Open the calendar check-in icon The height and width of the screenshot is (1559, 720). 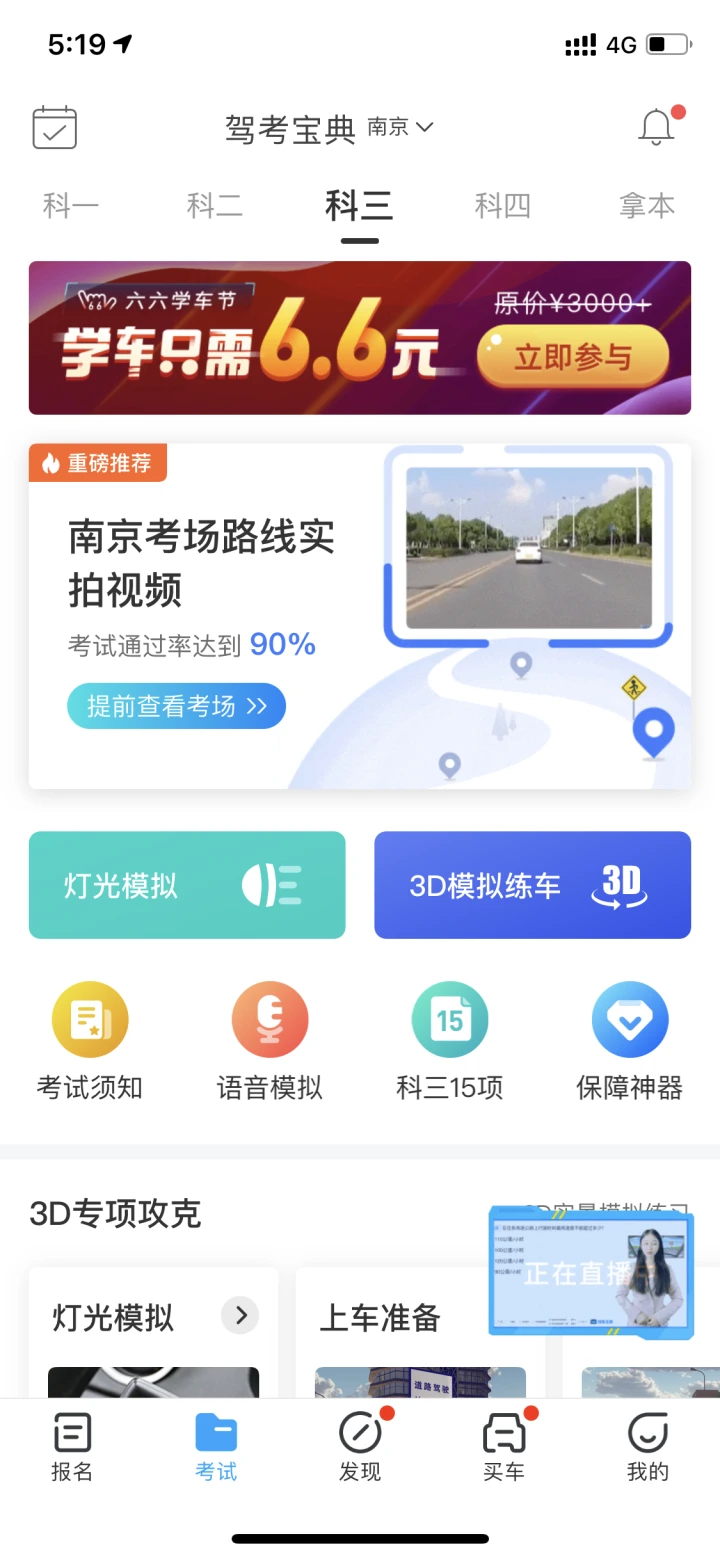(x=55, y=127)
